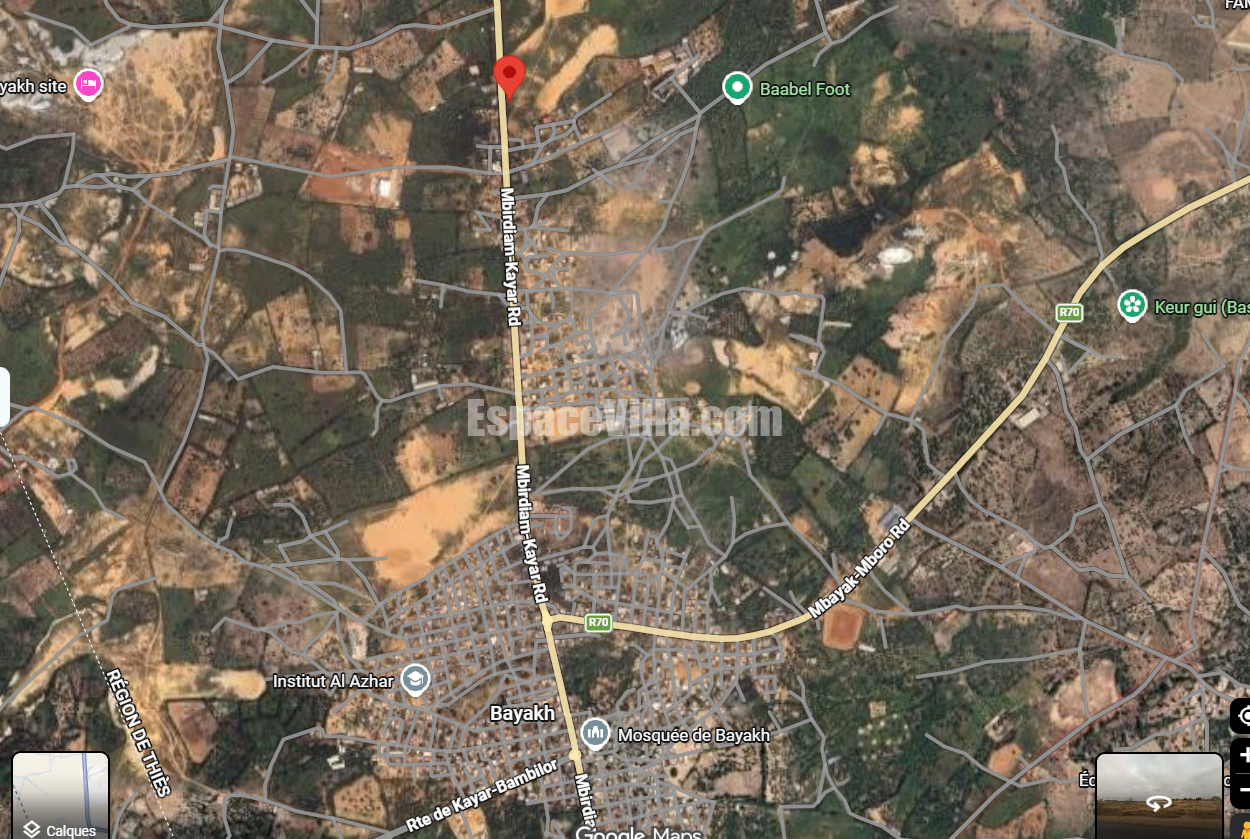Viewport: 1250px width, 839px height.
Task: Open the Calques layers switcher
Action: point(60,796)
